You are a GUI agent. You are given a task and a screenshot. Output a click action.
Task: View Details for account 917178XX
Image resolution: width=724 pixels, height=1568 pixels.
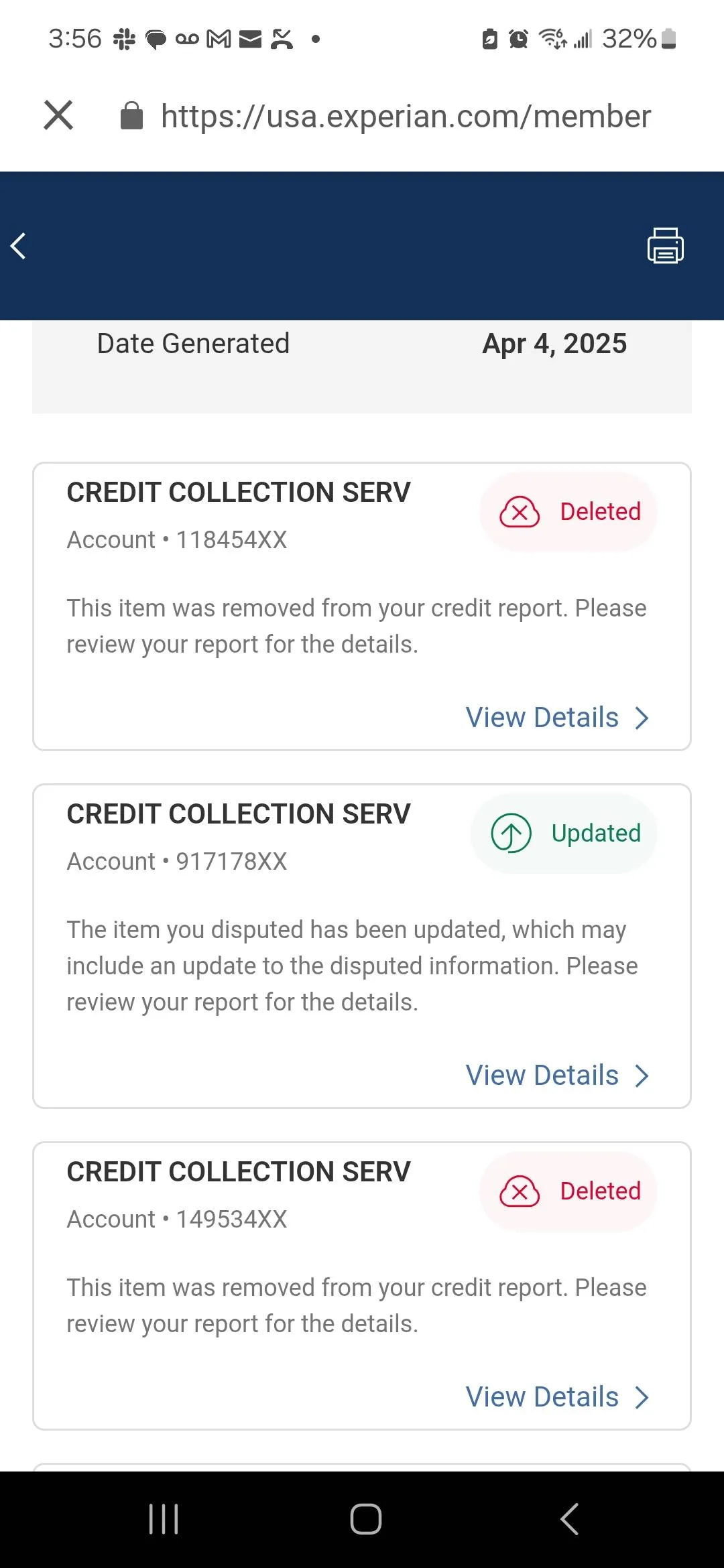(556, 1075)
